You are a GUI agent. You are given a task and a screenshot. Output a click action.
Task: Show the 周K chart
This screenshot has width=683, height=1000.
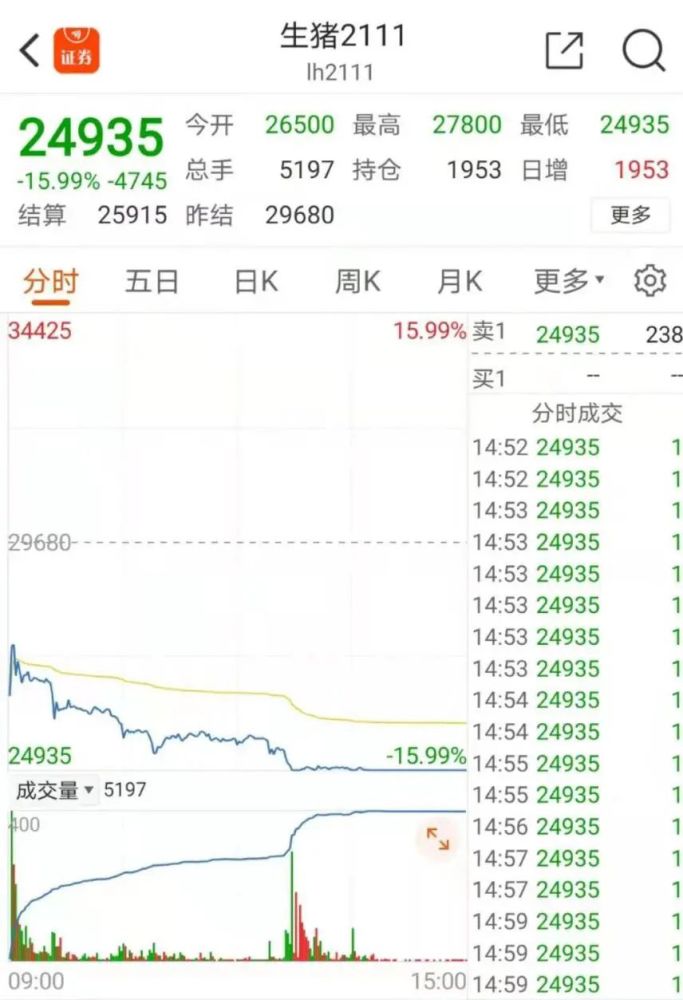click(x=357, y=281)
